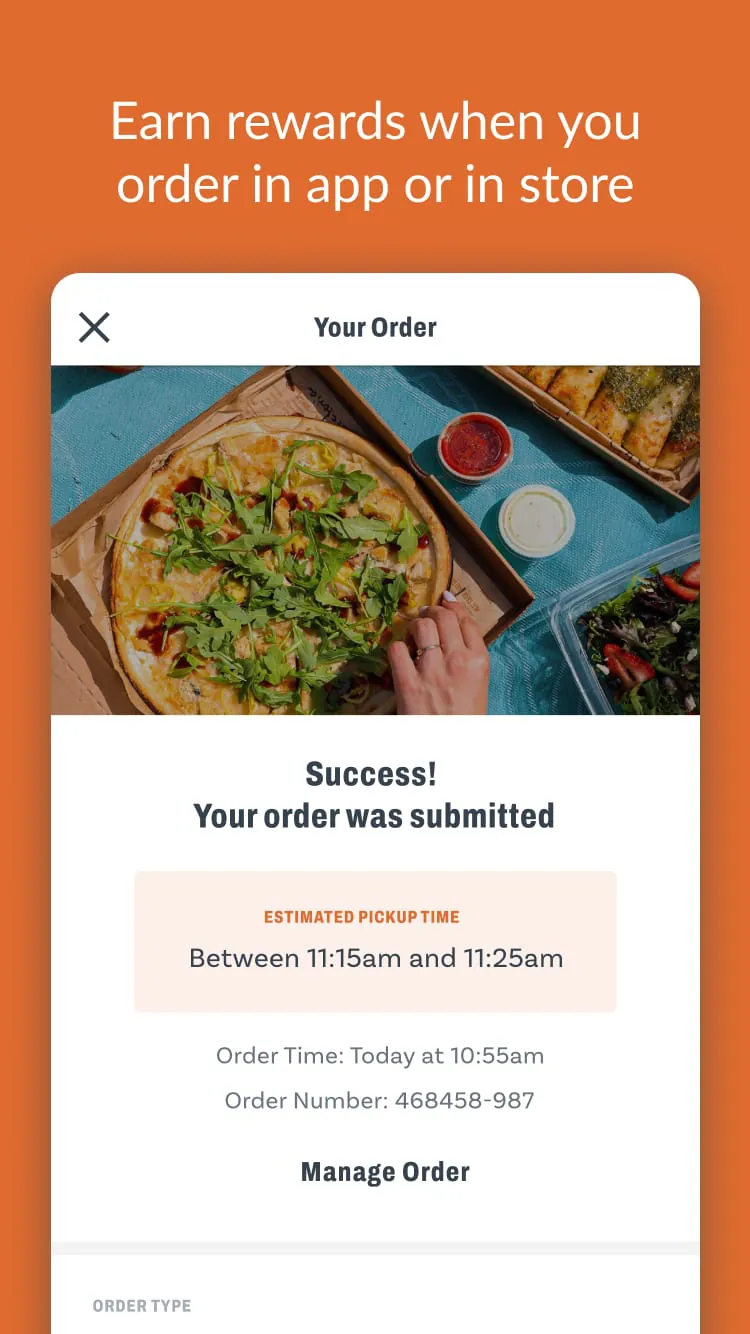Tap the Order Time line
The width and height of the screenshot is (750, 1334).
(380, 1056)
